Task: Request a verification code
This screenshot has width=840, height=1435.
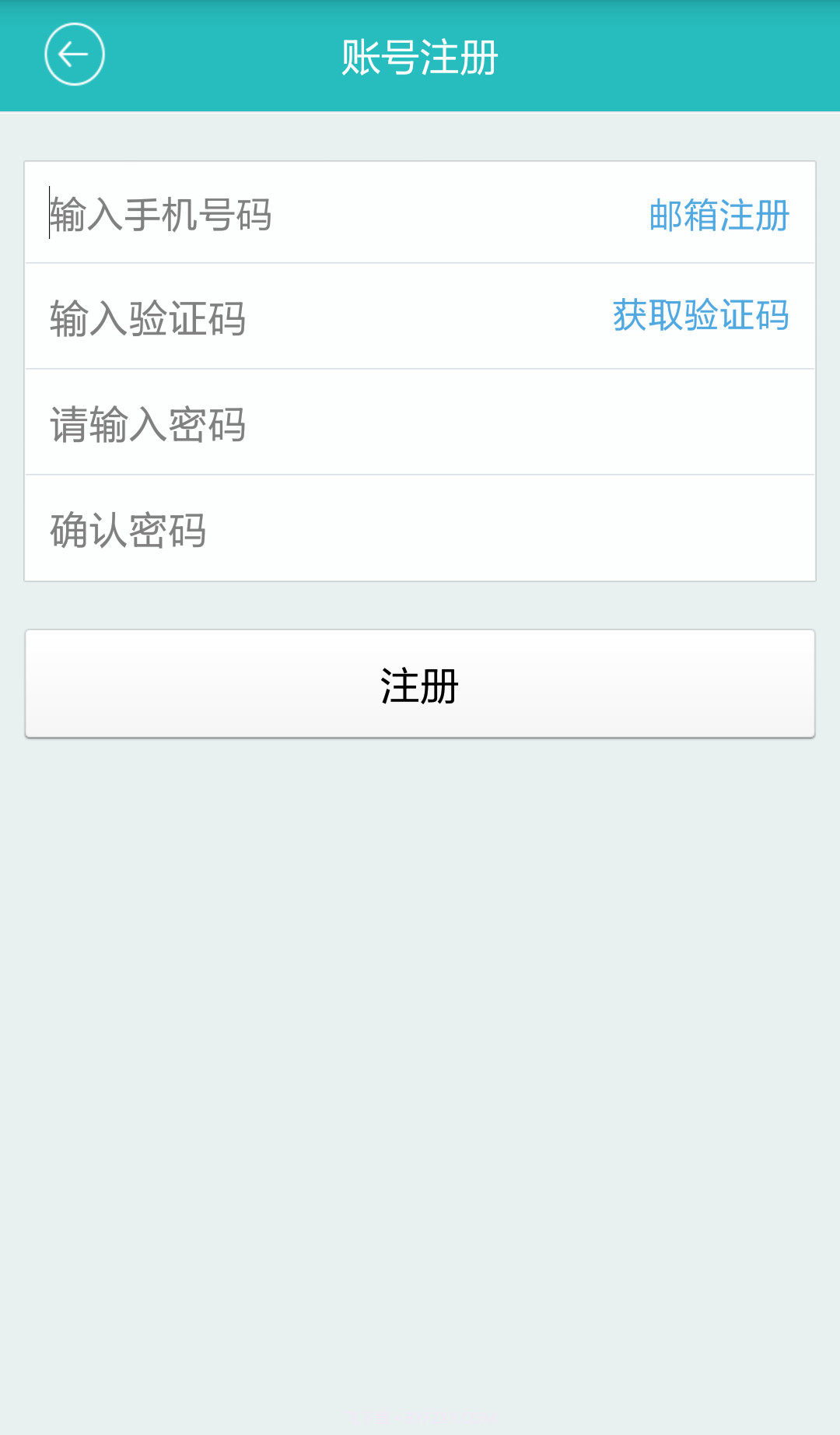Action: [701, 316]
